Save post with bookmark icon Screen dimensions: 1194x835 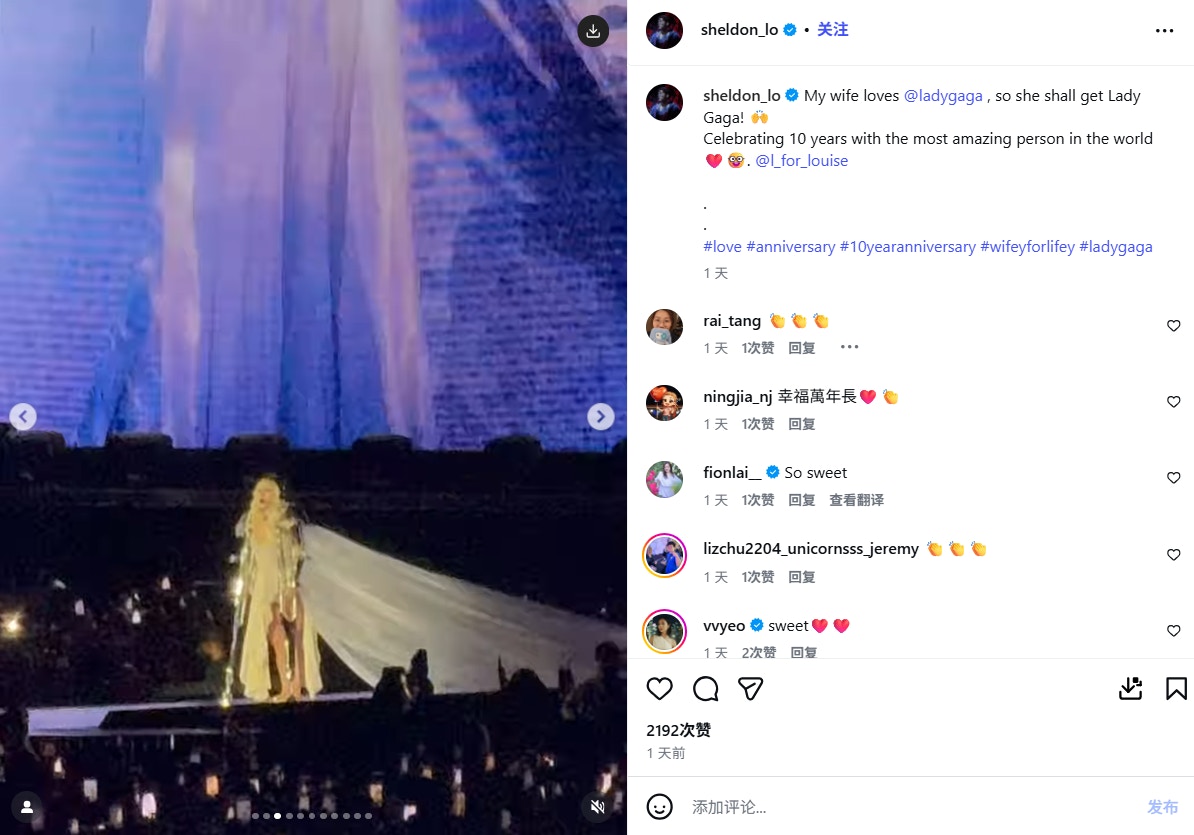click(x=1176, y=689)
